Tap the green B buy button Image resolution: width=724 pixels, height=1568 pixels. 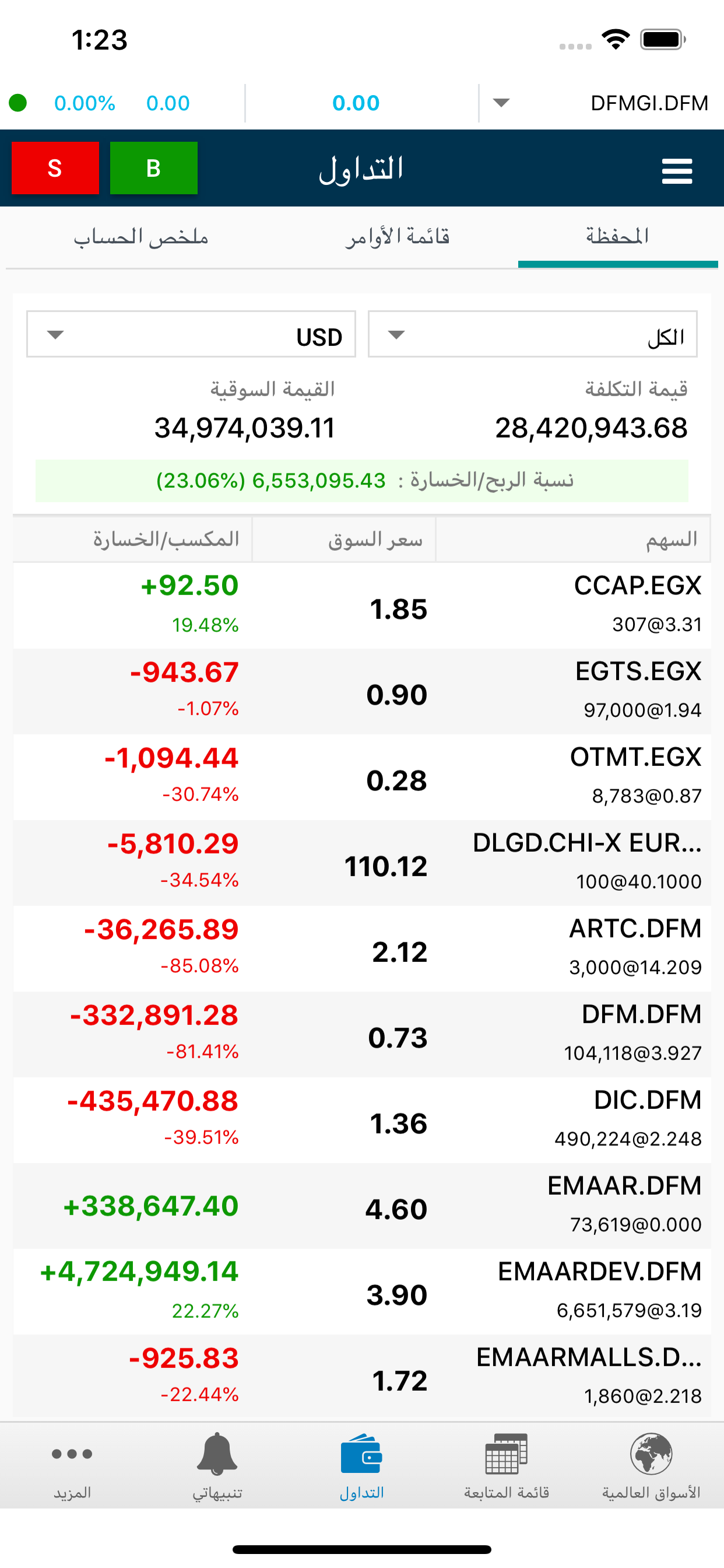[x=154, y=168]
